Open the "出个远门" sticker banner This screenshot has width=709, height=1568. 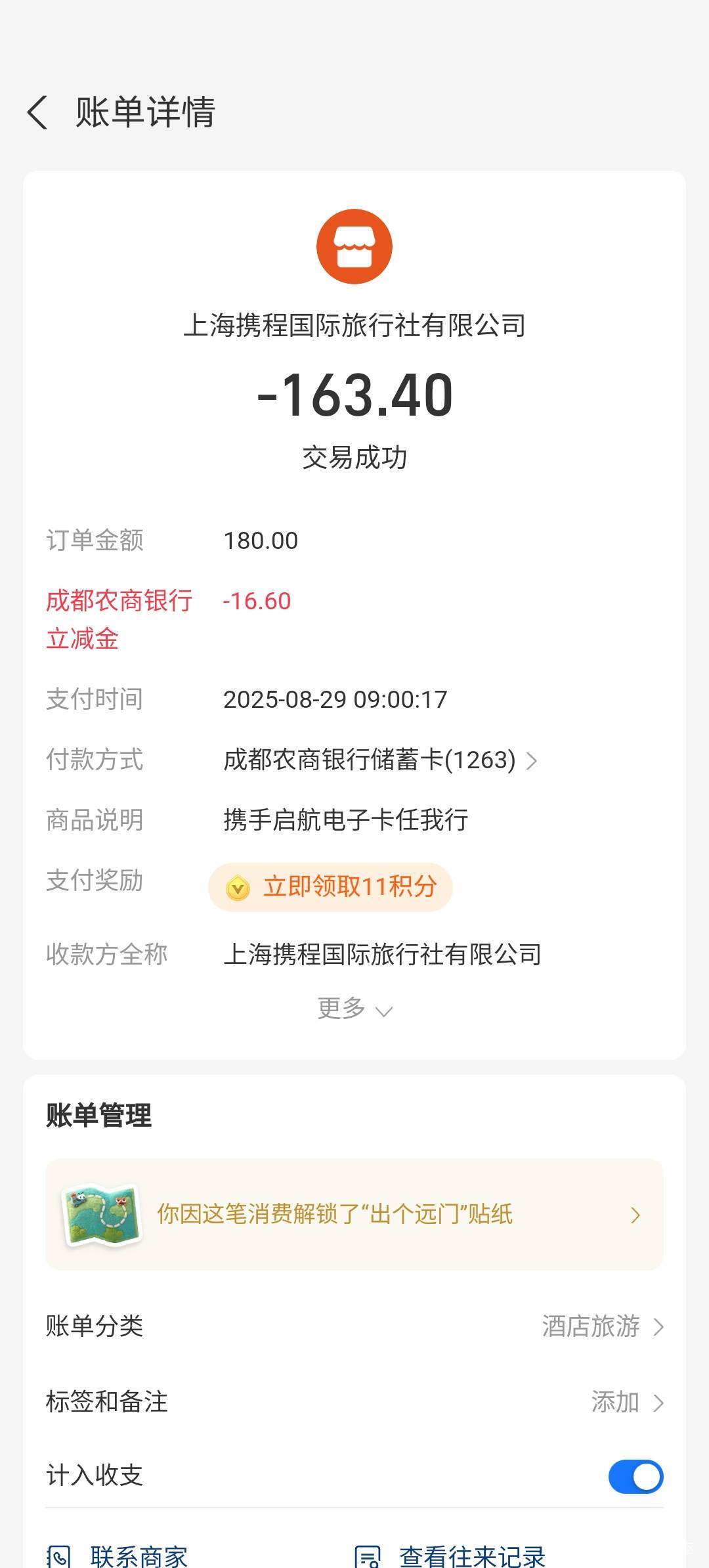pyautogui.click(x=354, y=1215)
